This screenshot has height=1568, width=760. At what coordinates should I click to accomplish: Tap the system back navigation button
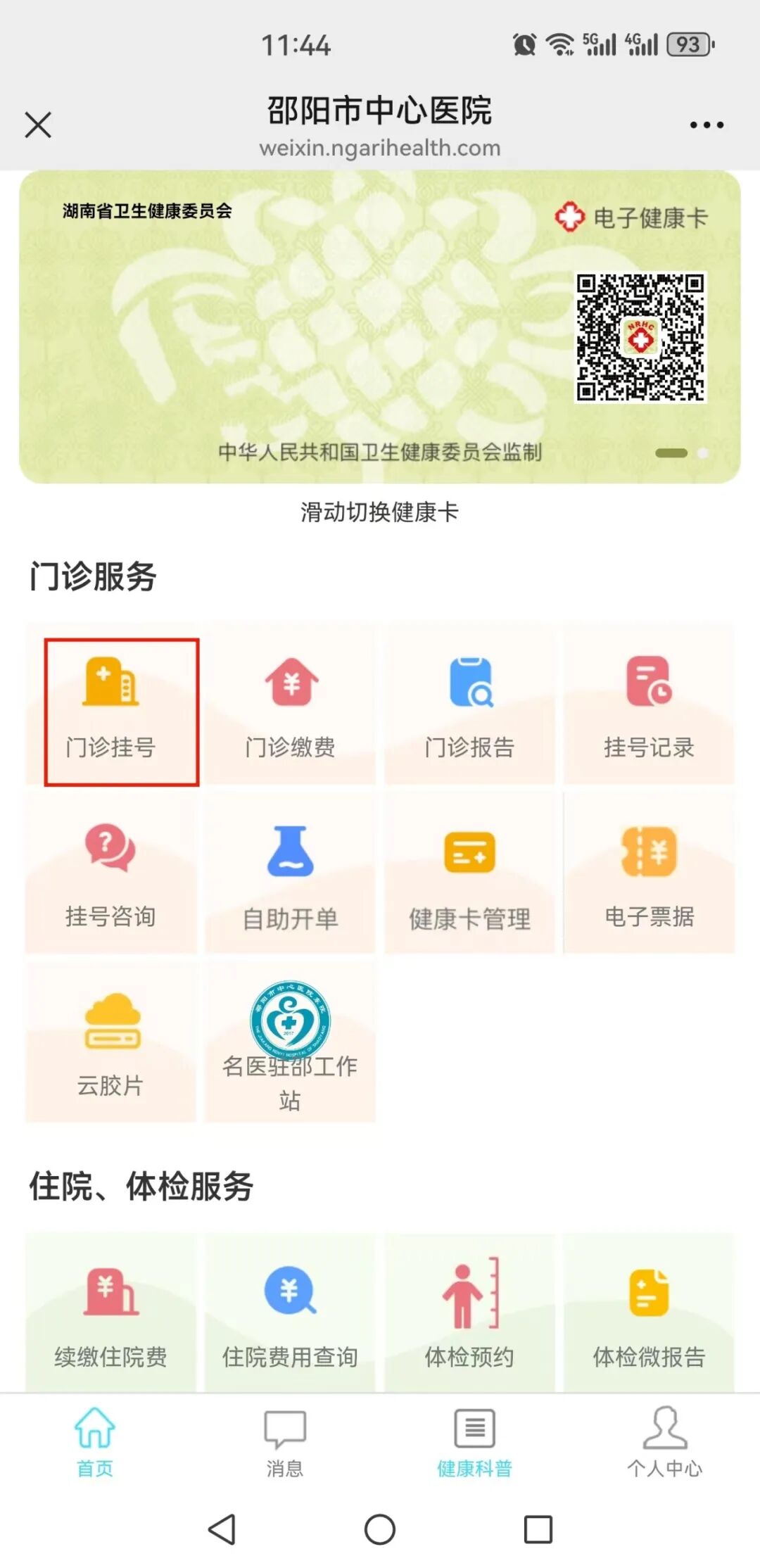222,1529
